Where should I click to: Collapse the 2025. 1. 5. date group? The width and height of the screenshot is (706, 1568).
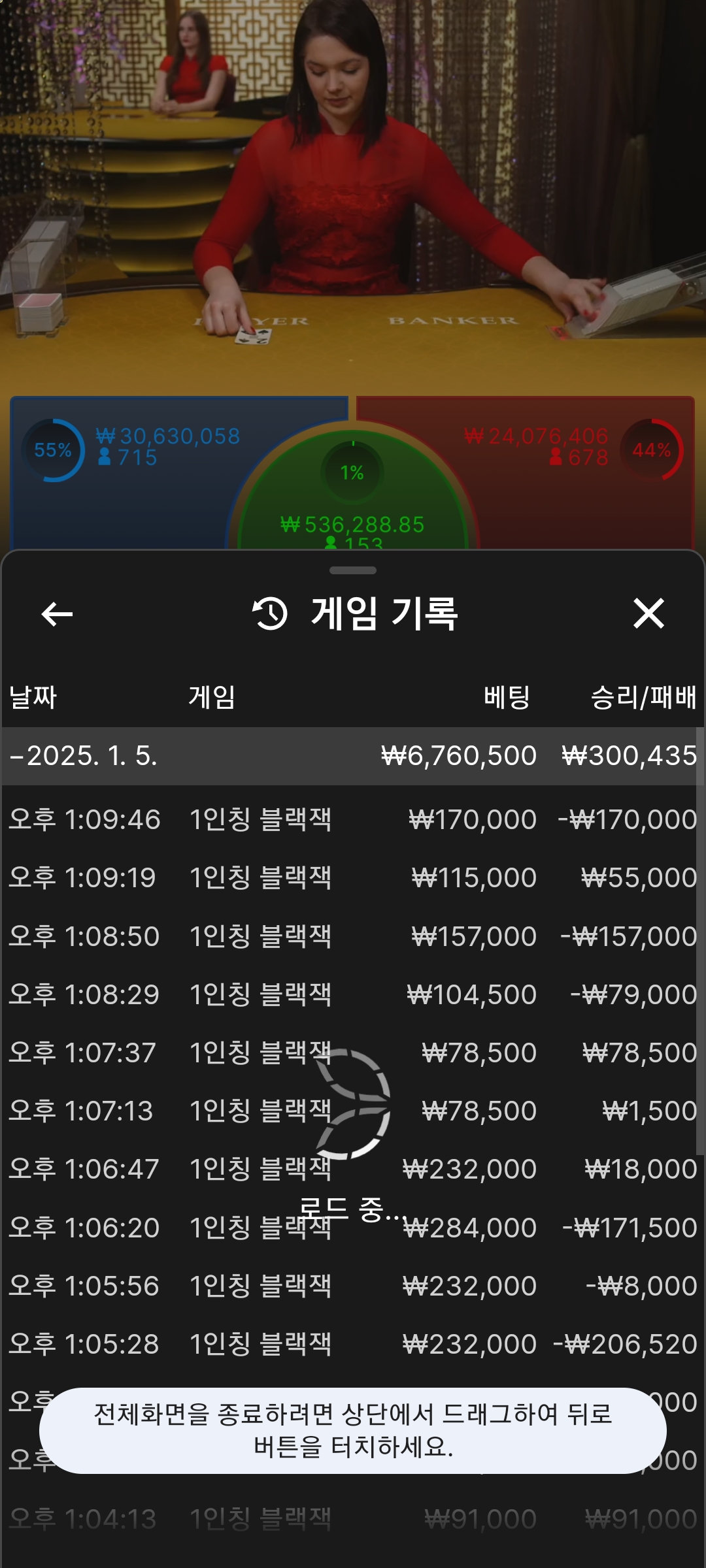tap(84, 756)
